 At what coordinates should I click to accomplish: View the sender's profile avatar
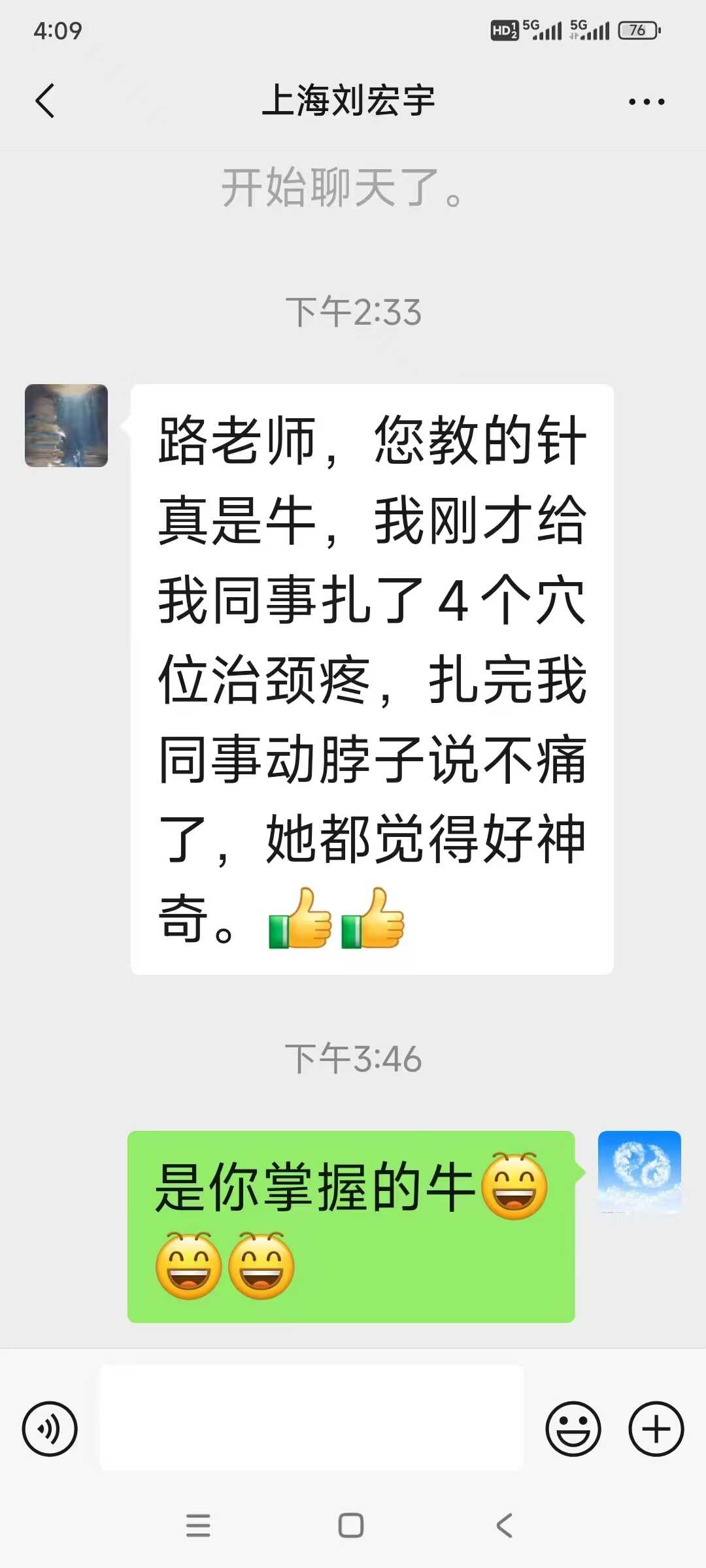tap(66, 425)
